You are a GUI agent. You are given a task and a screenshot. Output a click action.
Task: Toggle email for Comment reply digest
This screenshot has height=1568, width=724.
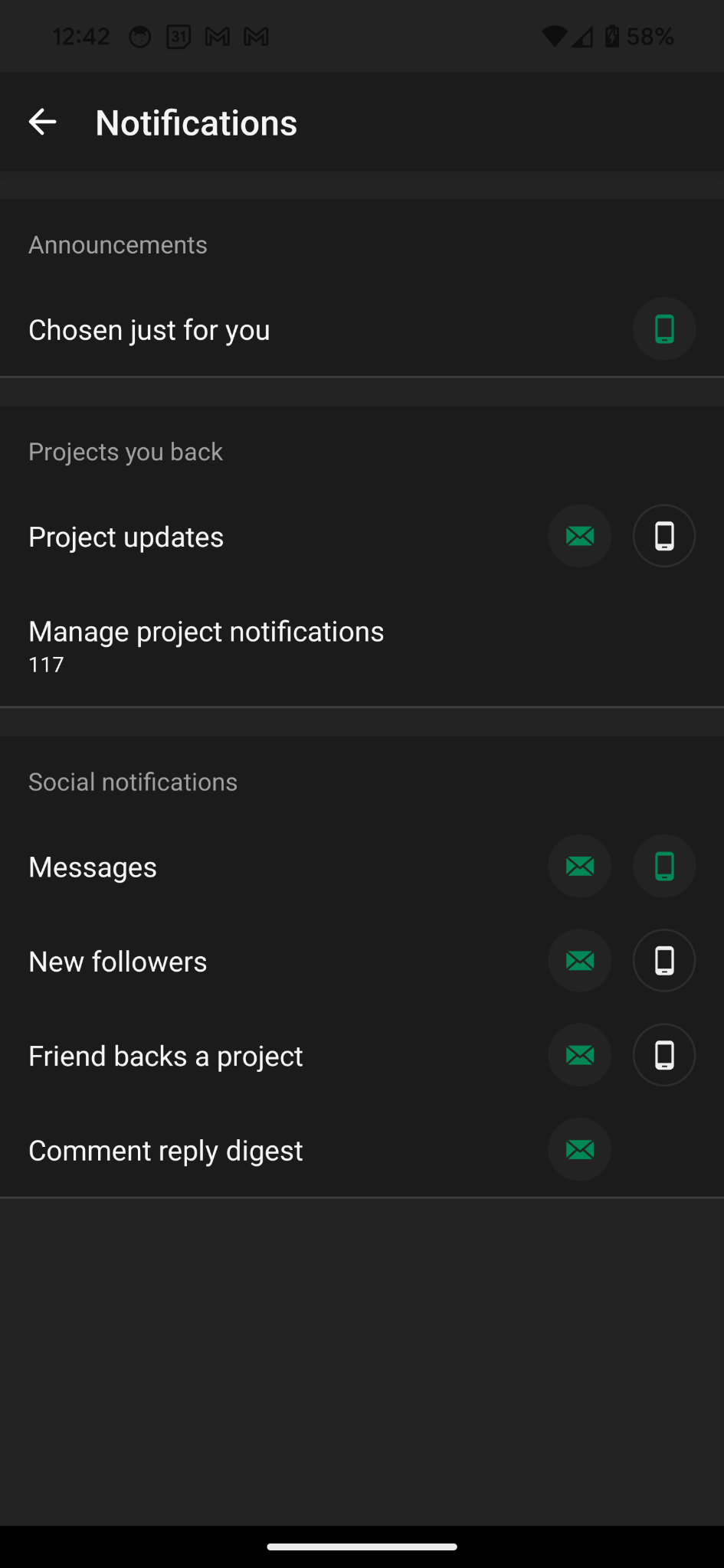[580, 1150]
